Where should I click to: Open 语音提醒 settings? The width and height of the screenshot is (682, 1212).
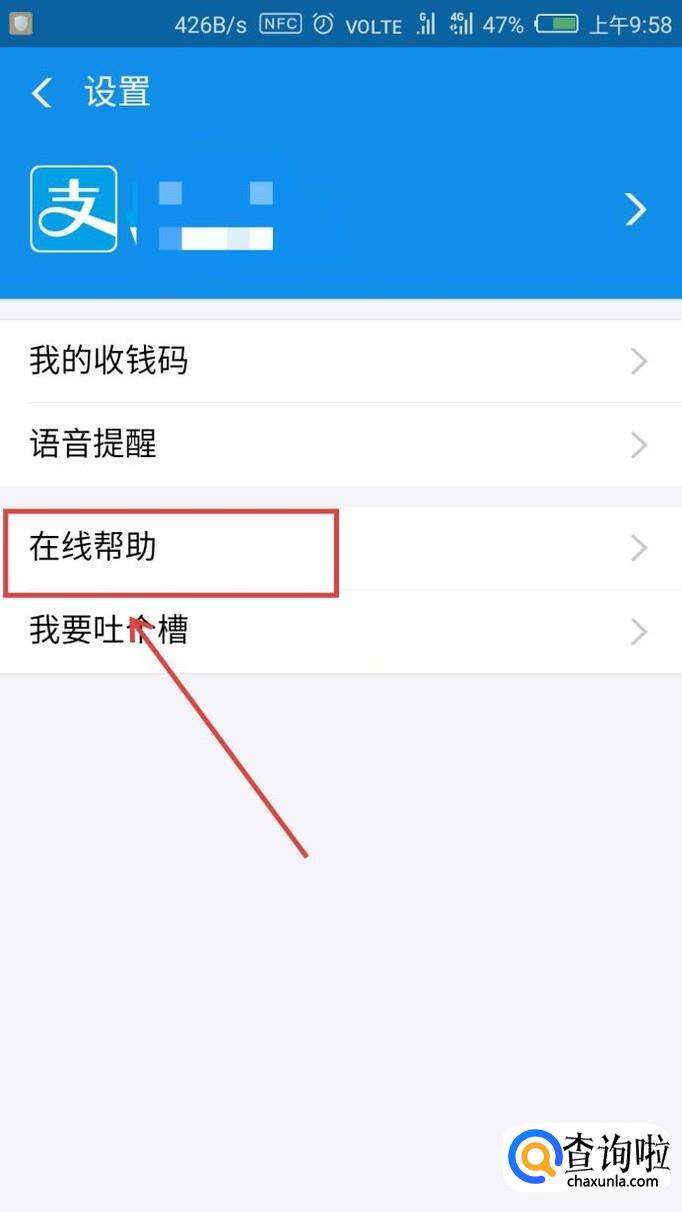tap(341, 445)
